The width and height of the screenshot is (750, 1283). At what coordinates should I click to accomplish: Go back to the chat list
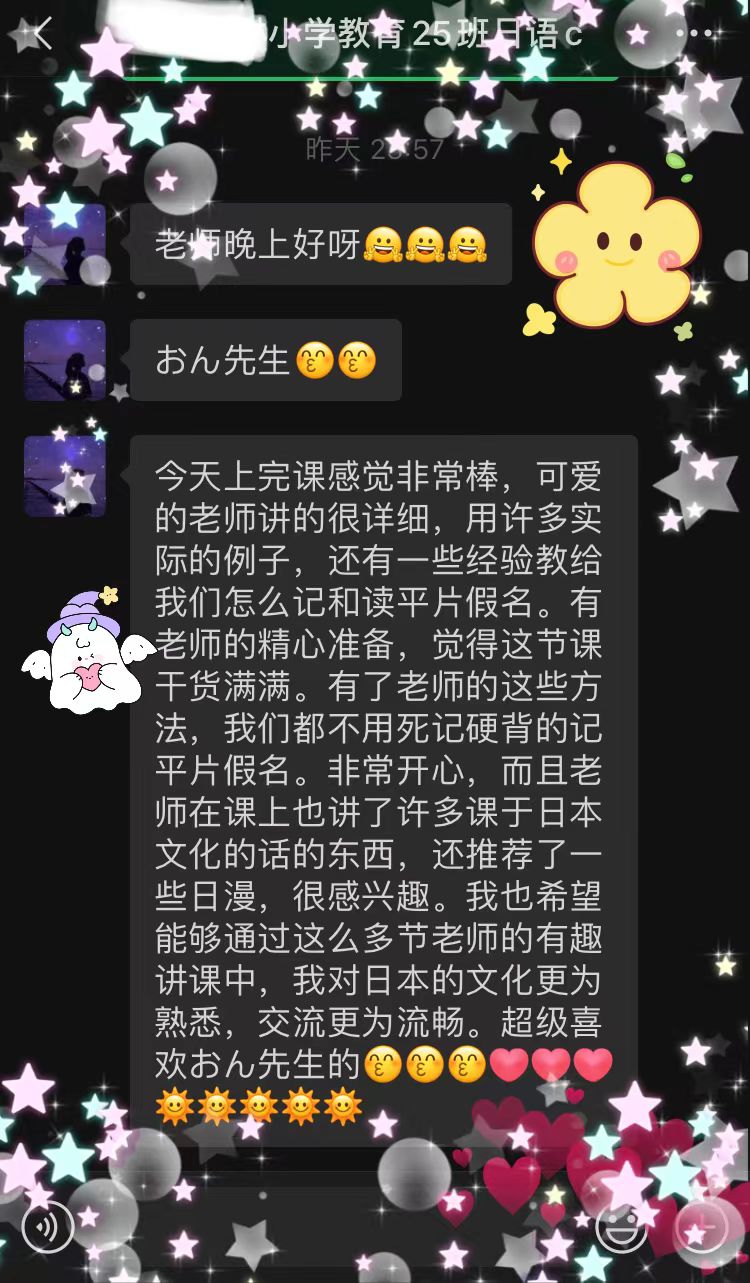pyautogui.click(x=40, y=35)
